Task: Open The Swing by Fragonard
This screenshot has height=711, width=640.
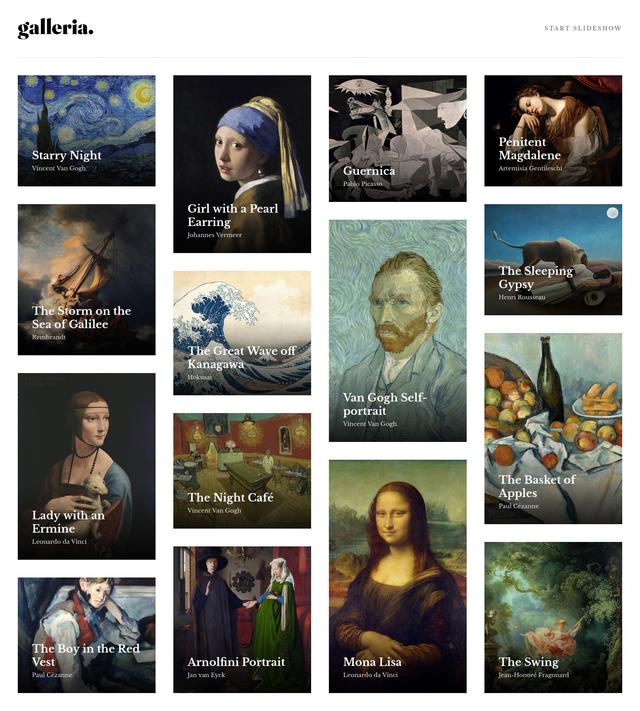Action: click(552, 616)
